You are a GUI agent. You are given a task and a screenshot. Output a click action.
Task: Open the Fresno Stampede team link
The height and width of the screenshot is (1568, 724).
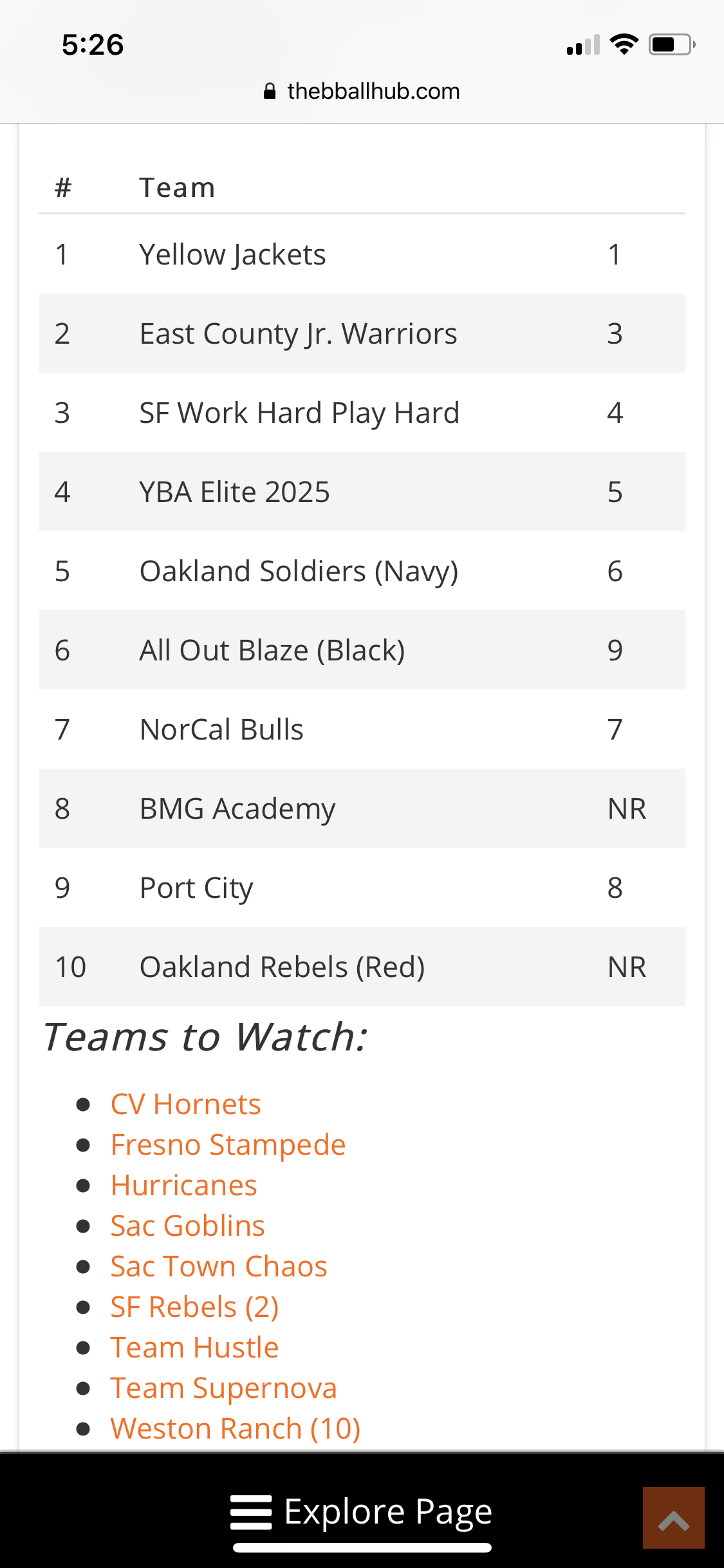tap(228, 1145)
